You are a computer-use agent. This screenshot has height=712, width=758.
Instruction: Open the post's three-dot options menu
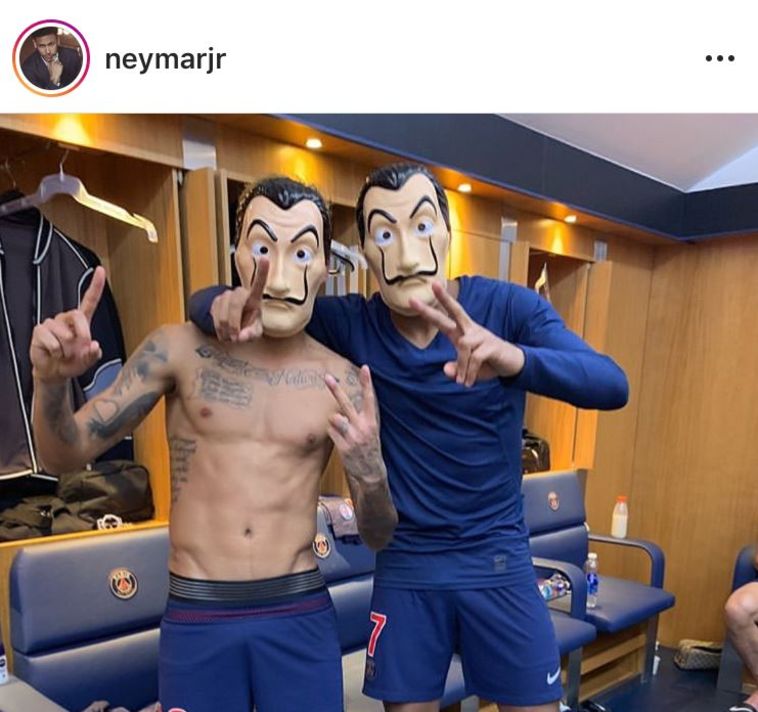719,59
